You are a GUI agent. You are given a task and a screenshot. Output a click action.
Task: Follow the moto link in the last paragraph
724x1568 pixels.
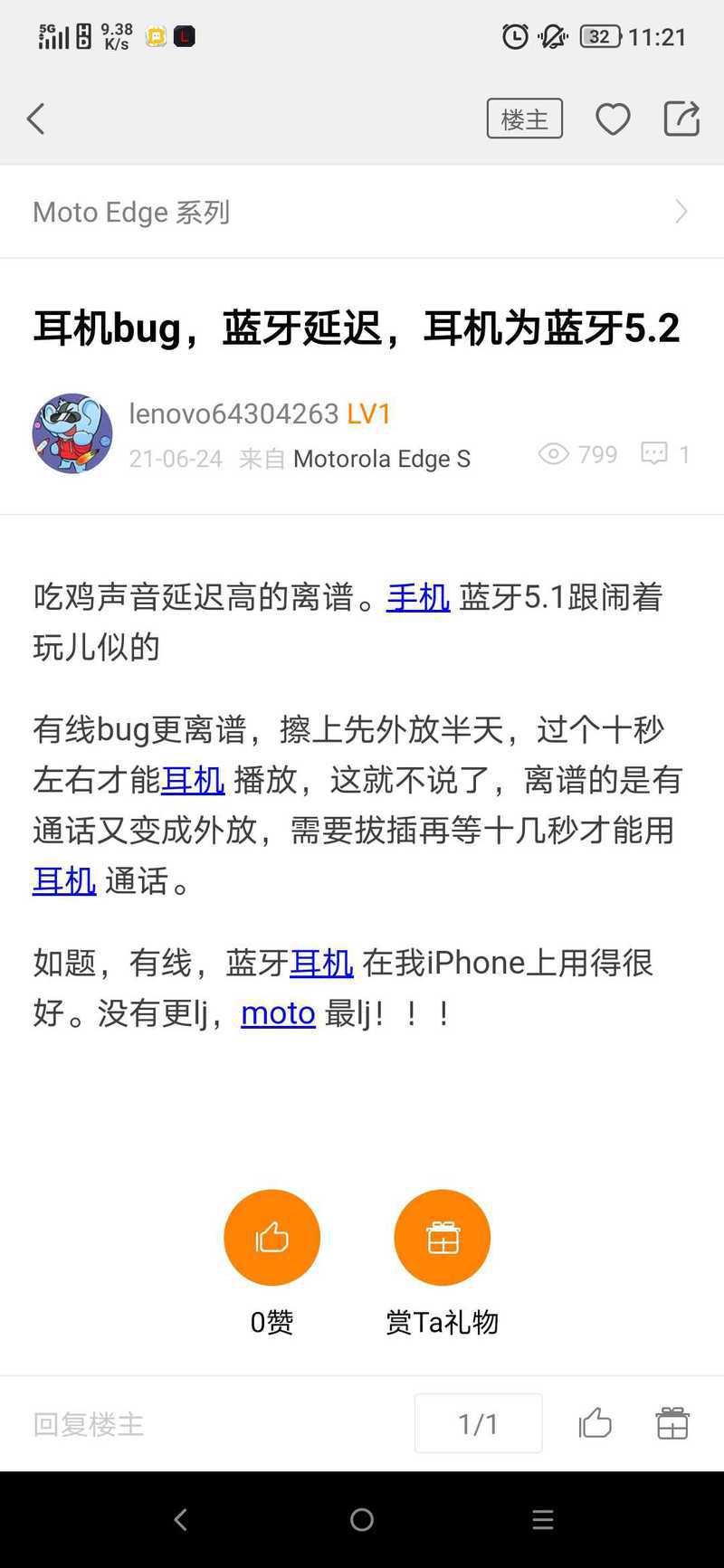click(278, 1013)
